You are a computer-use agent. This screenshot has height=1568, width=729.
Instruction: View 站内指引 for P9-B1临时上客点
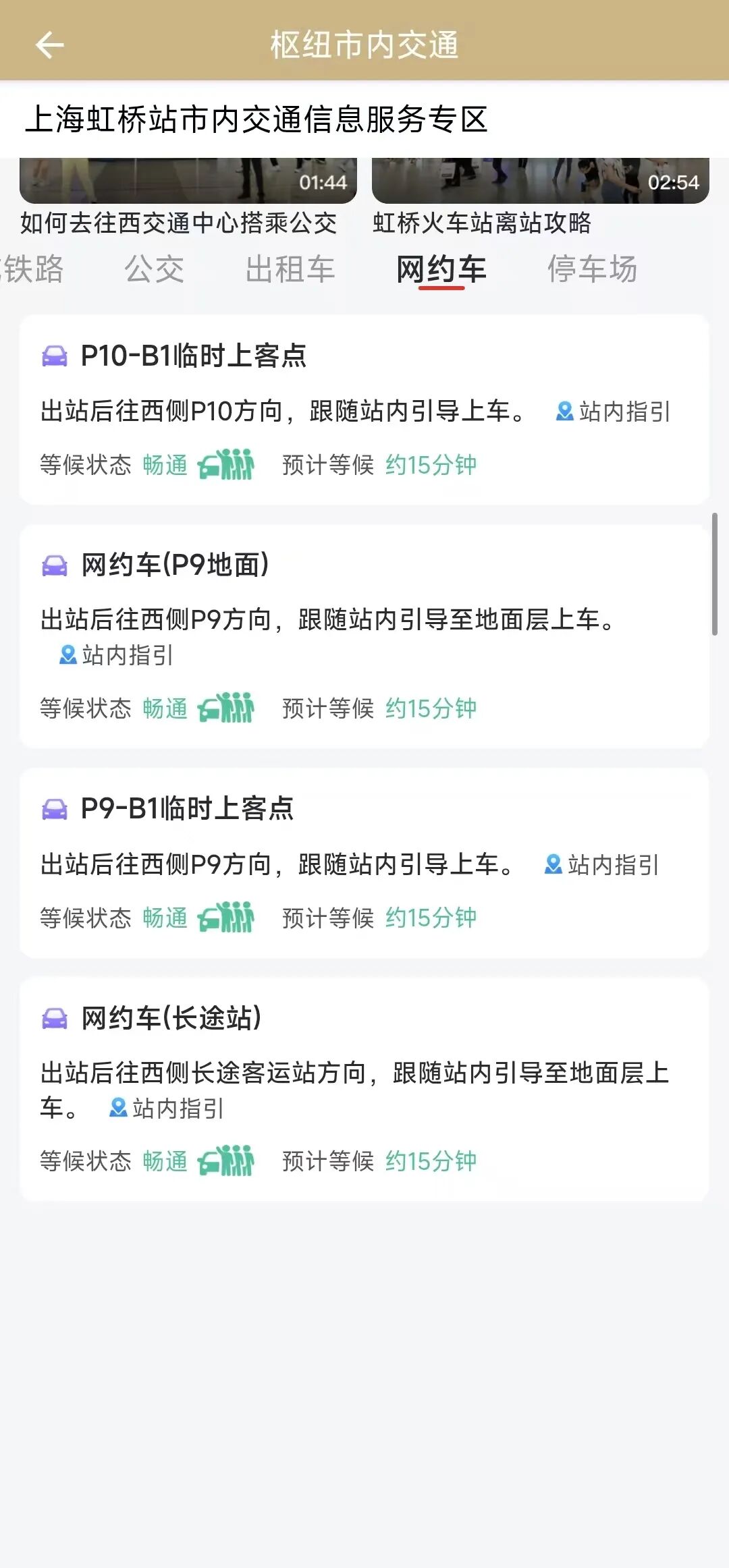click(602, 864)
